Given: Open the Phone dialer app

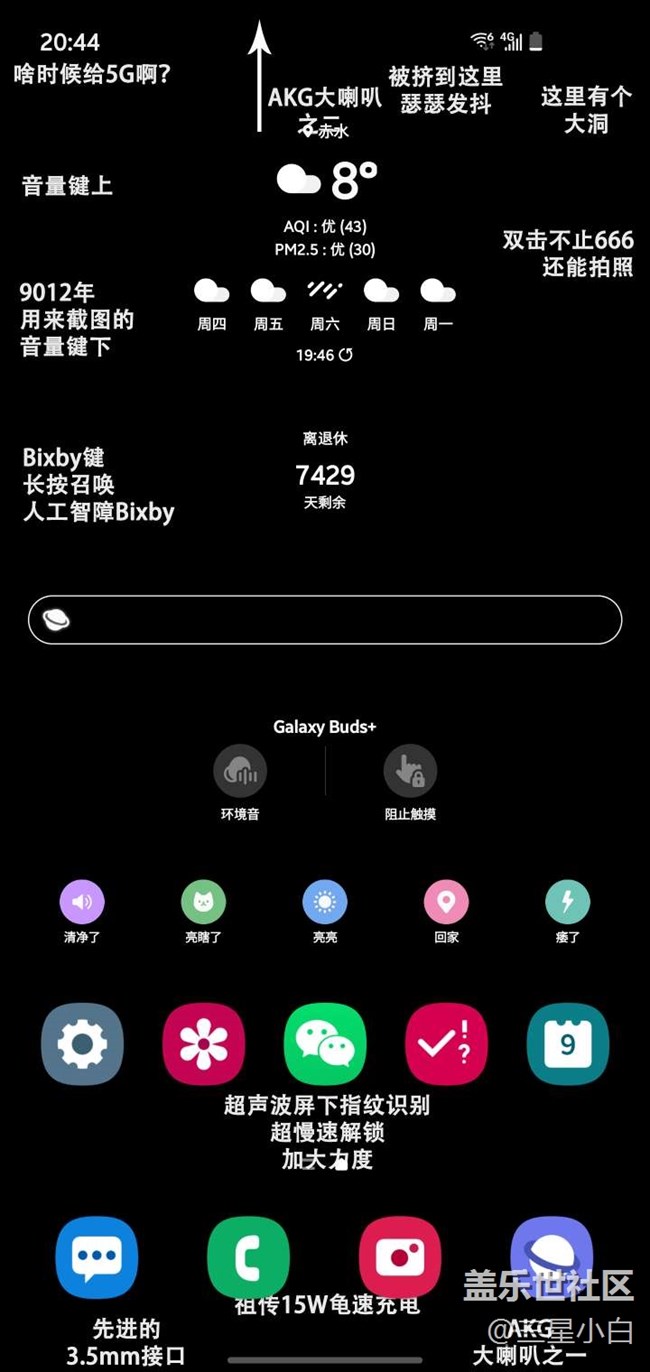Looking at the screenshot, I should pyautogui.click(x=248, y=1257).
